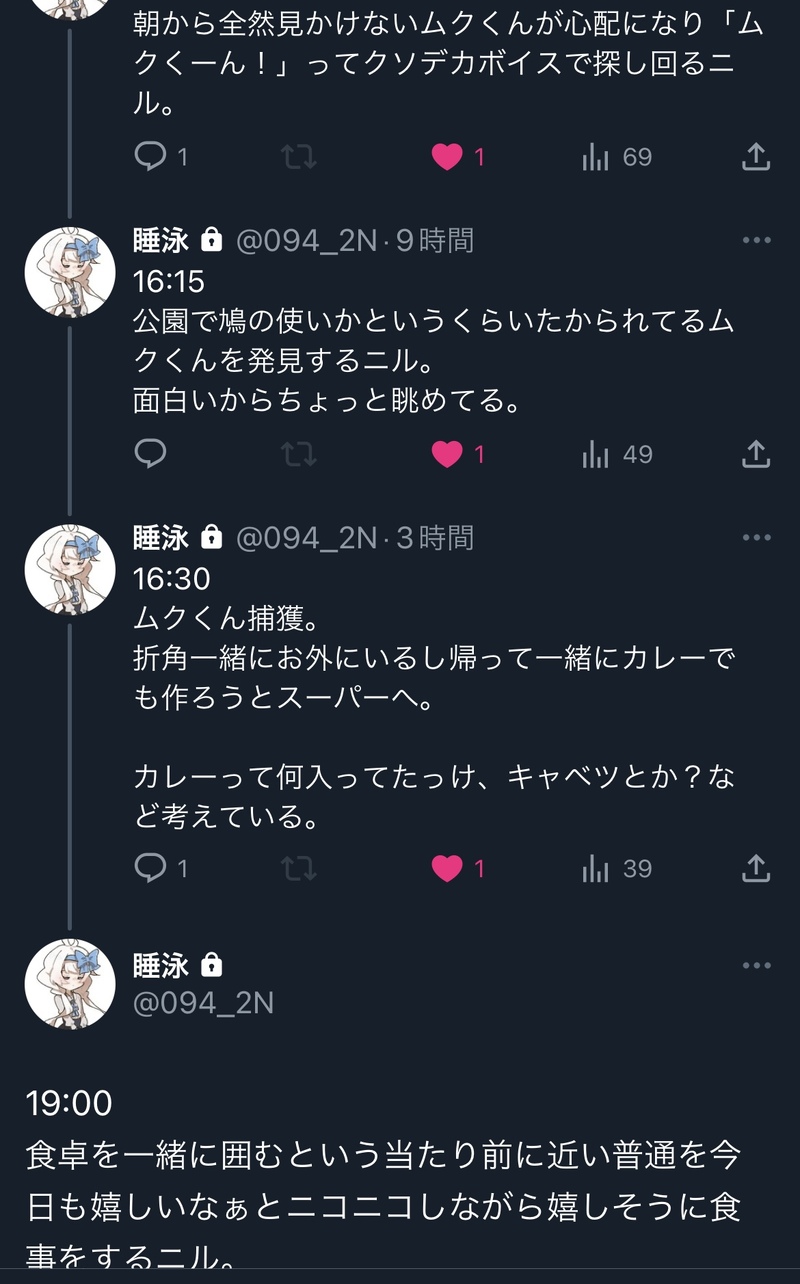The image size is (800, 1284).
Task: Open the @094_2N handle on 16:30 tweet
Action: (x=306, y=538)
